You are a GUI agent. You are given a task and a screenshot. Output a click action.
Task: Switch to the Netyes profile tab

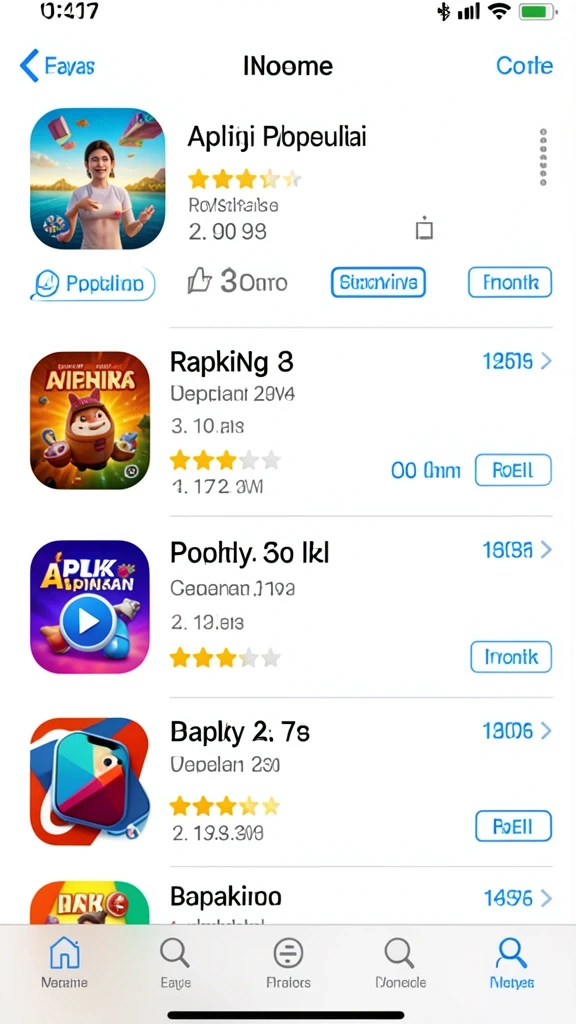[x=511, y=963]
